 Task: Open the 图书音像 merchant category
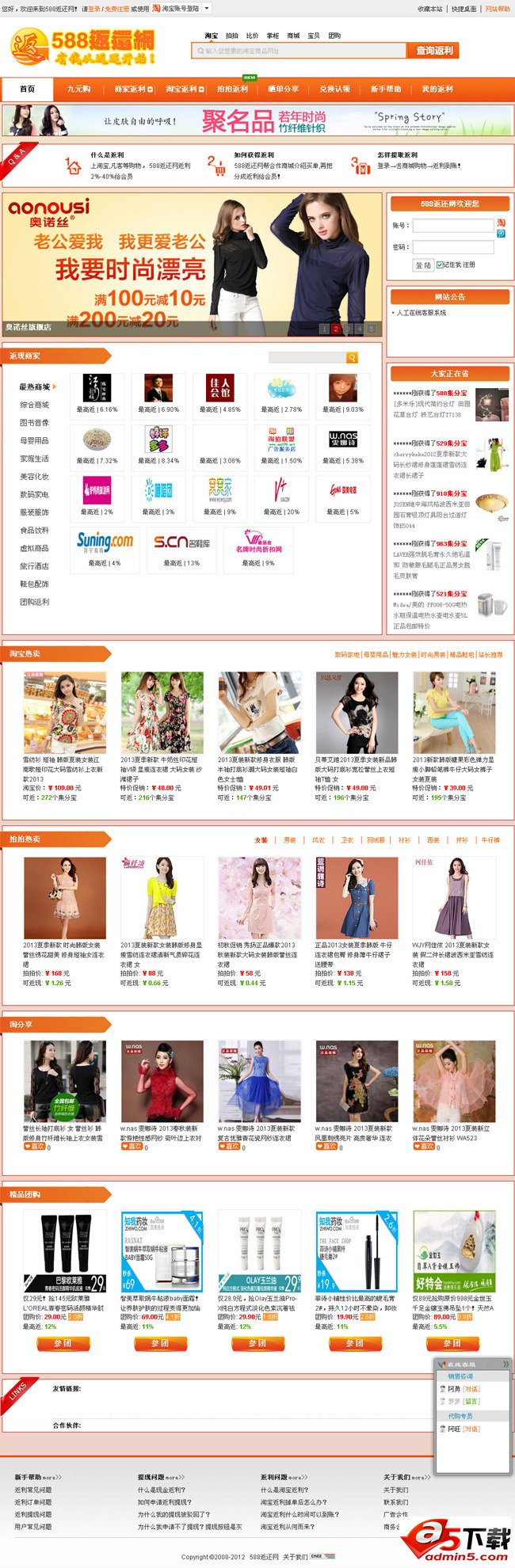[x=34, y=423]
